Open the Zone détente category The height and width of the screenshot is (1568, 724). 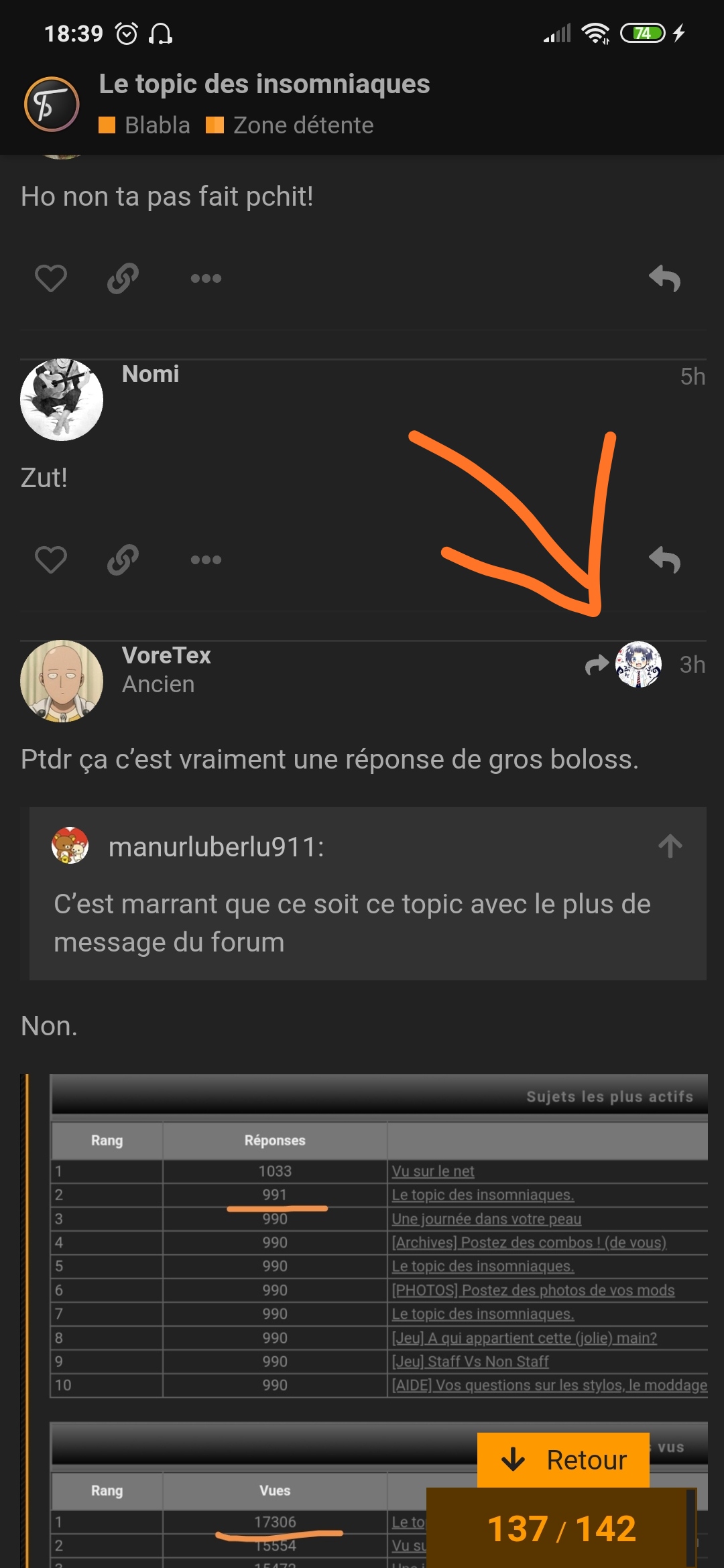[290, 125]
